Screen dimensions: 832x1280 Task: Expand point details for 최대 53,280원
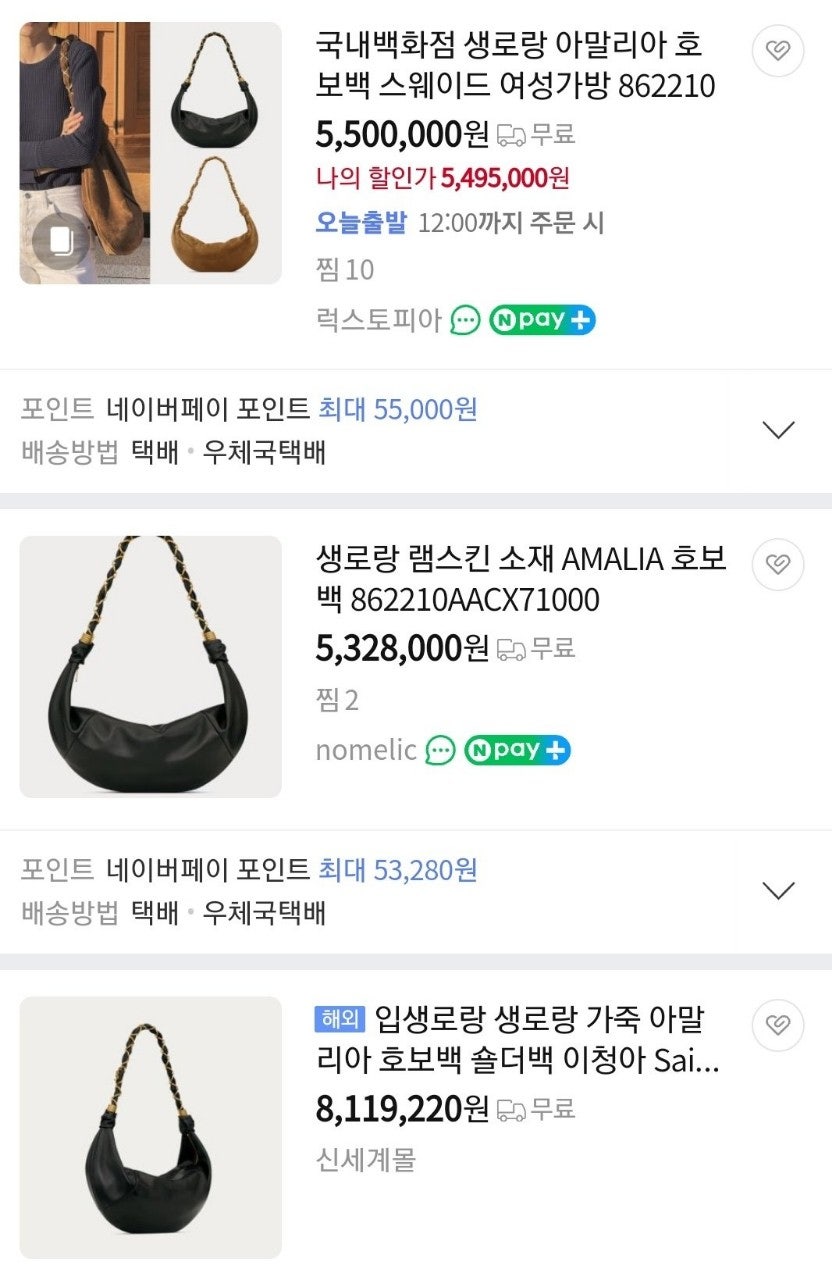coord(778,890)
